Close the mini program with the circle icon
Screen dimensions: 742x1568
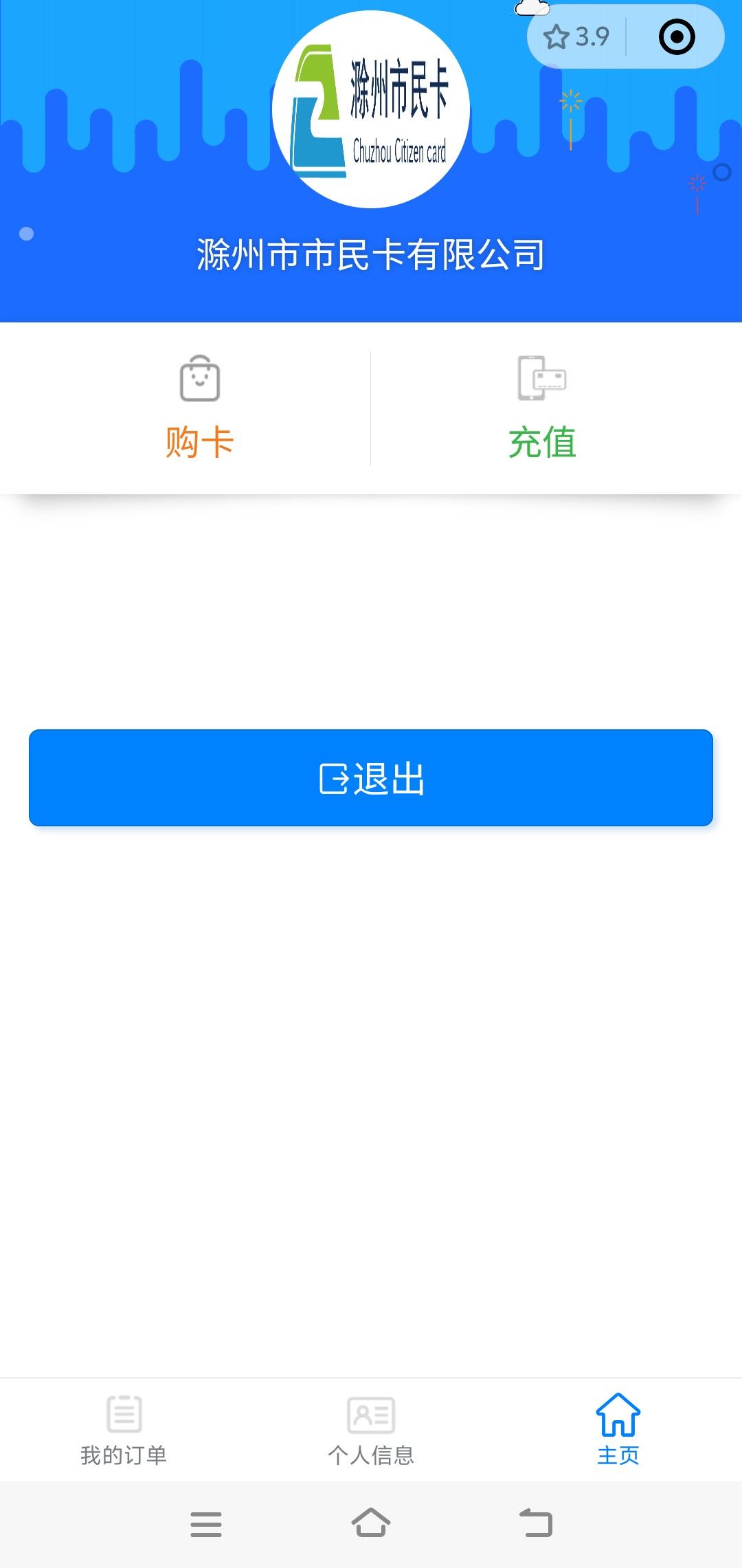tap(677, 36)
